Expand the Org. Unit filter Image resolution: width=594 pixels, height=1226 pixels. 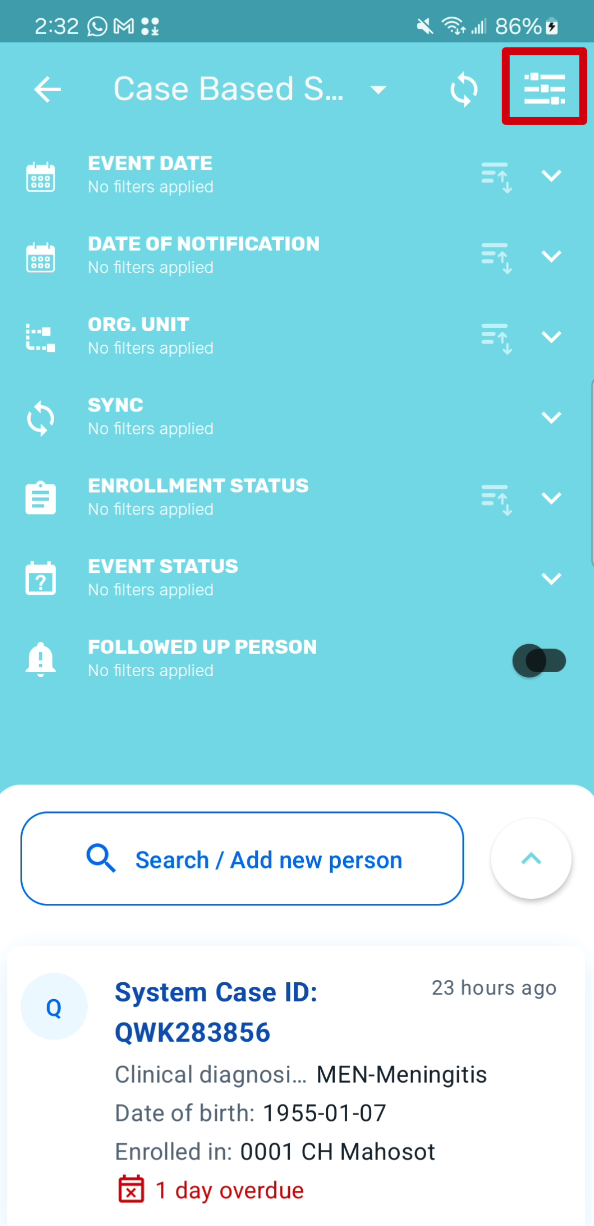pyautogui.click(x=551, y=337)
